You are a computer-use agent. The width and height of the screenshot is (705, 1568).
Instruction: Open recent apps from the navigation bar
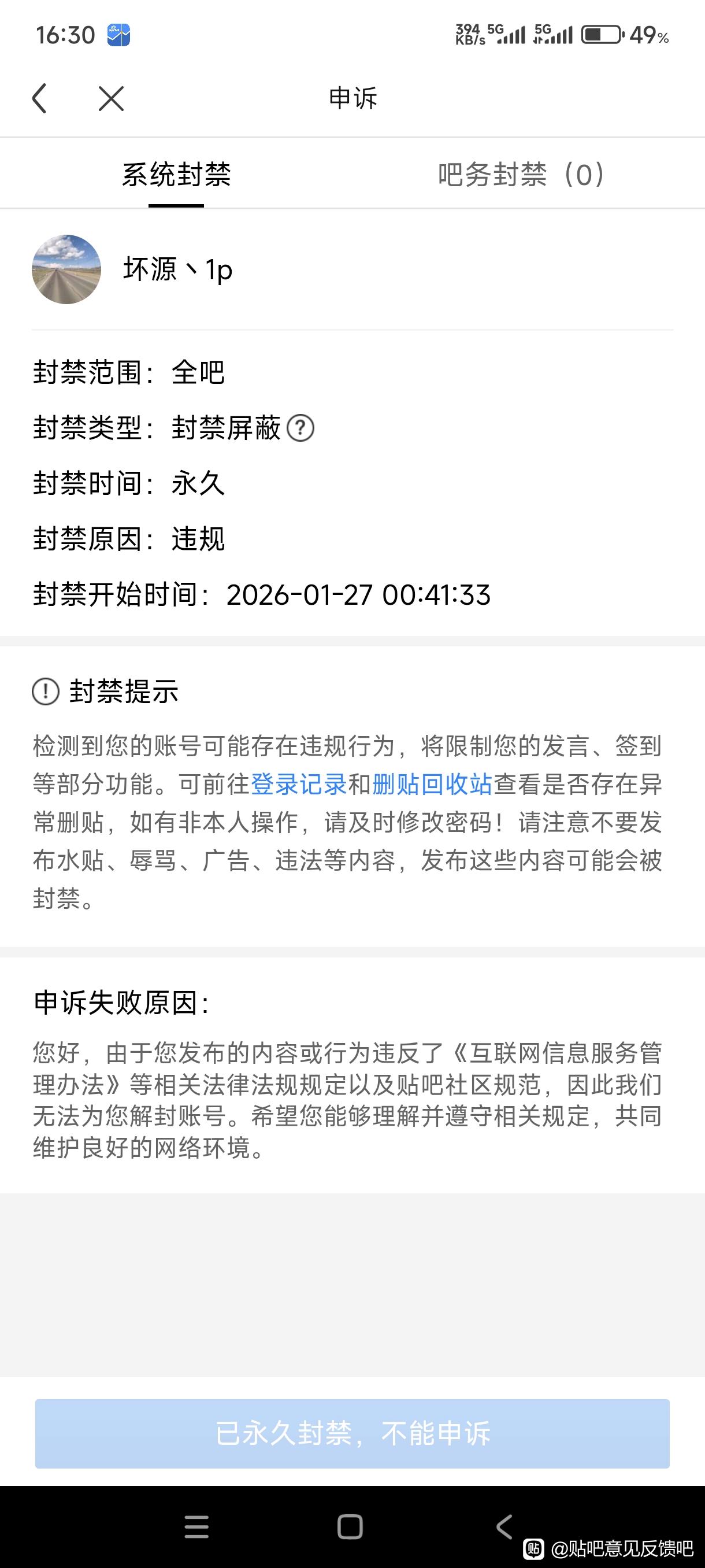(196, 1526)
